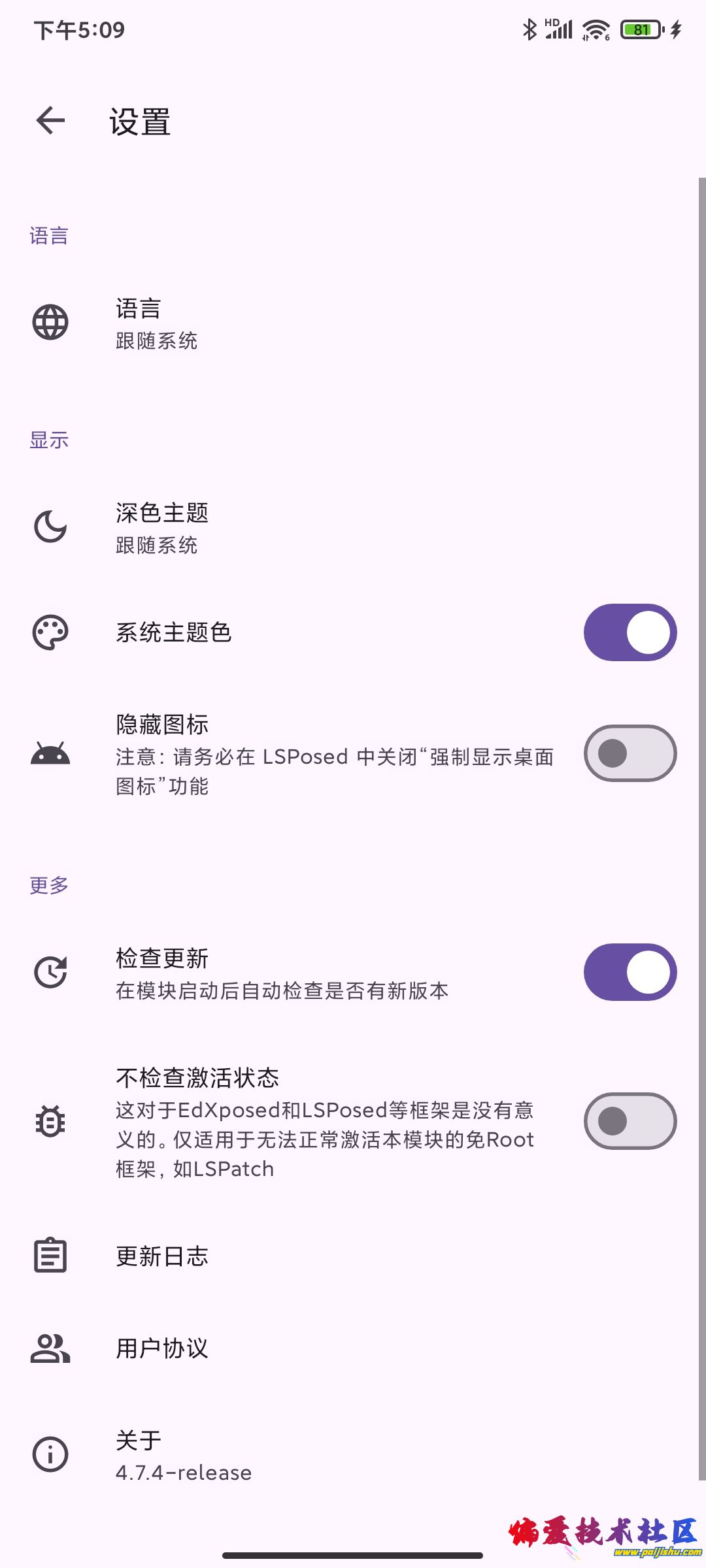Go back from the 设置 screen
This screenshot has width=706, height=1568.
[x=51, y=121]
